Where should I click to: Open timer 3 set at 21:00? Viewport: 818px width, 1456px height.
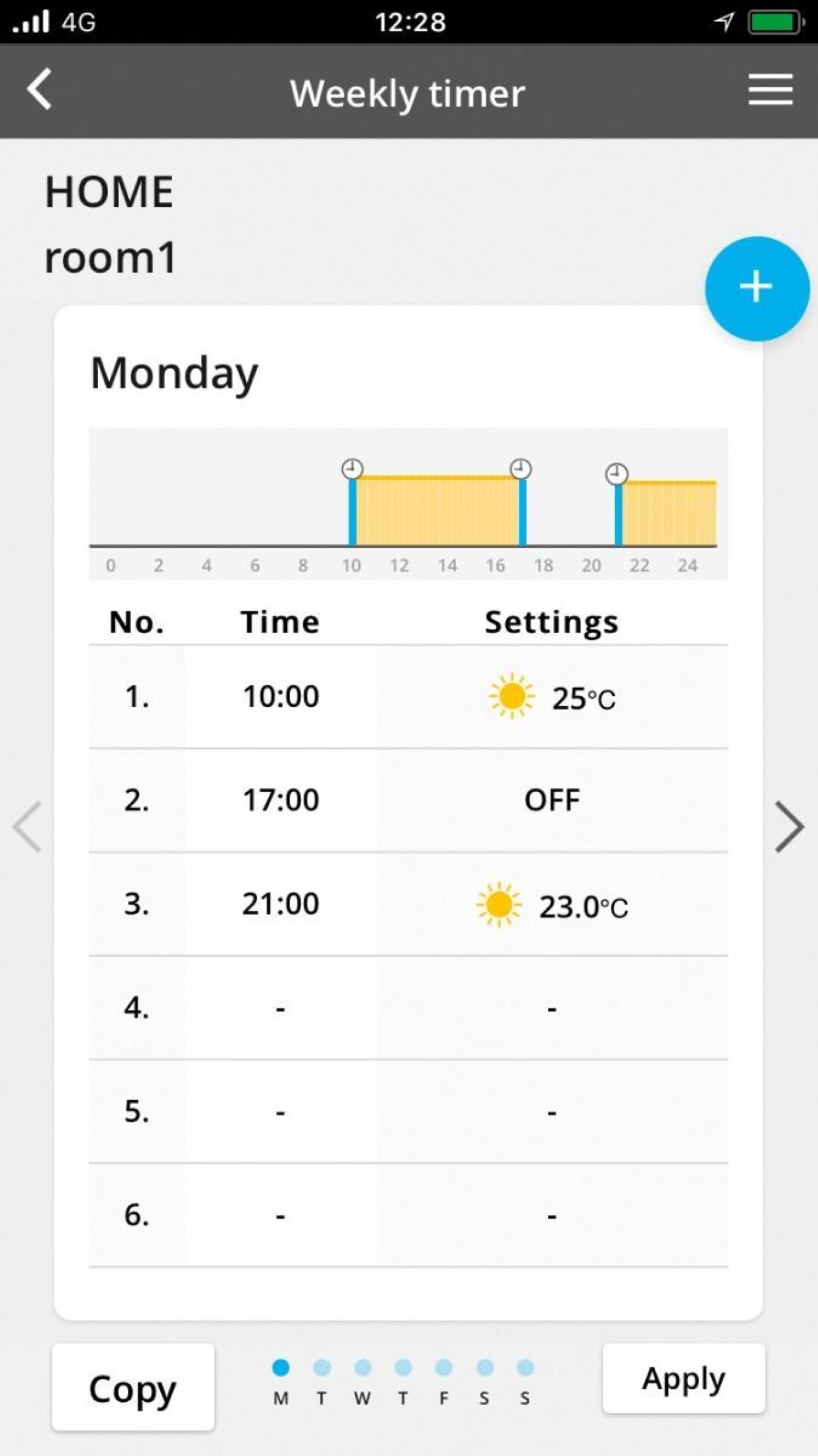(408, 903)
